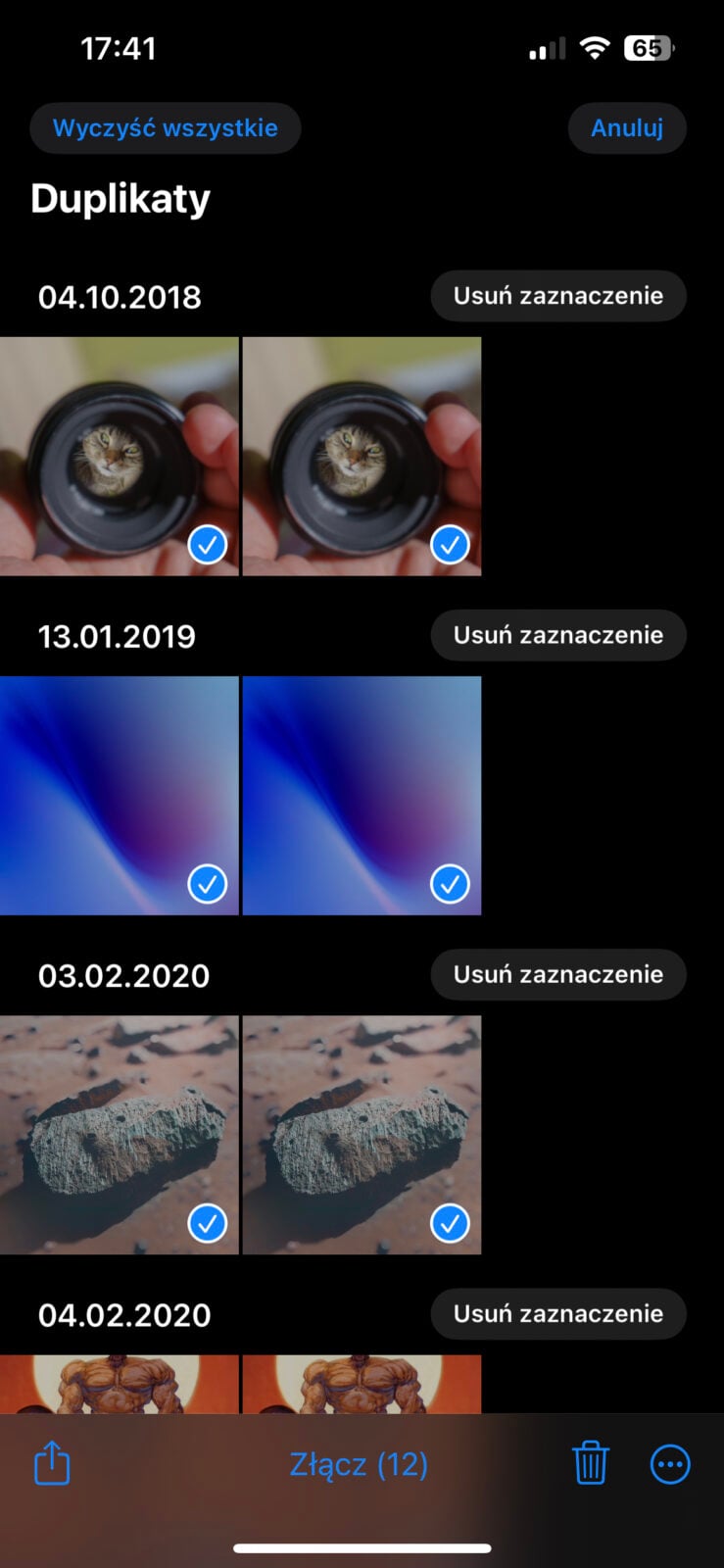Uncheck the second cat lens photo

[450, 545]
